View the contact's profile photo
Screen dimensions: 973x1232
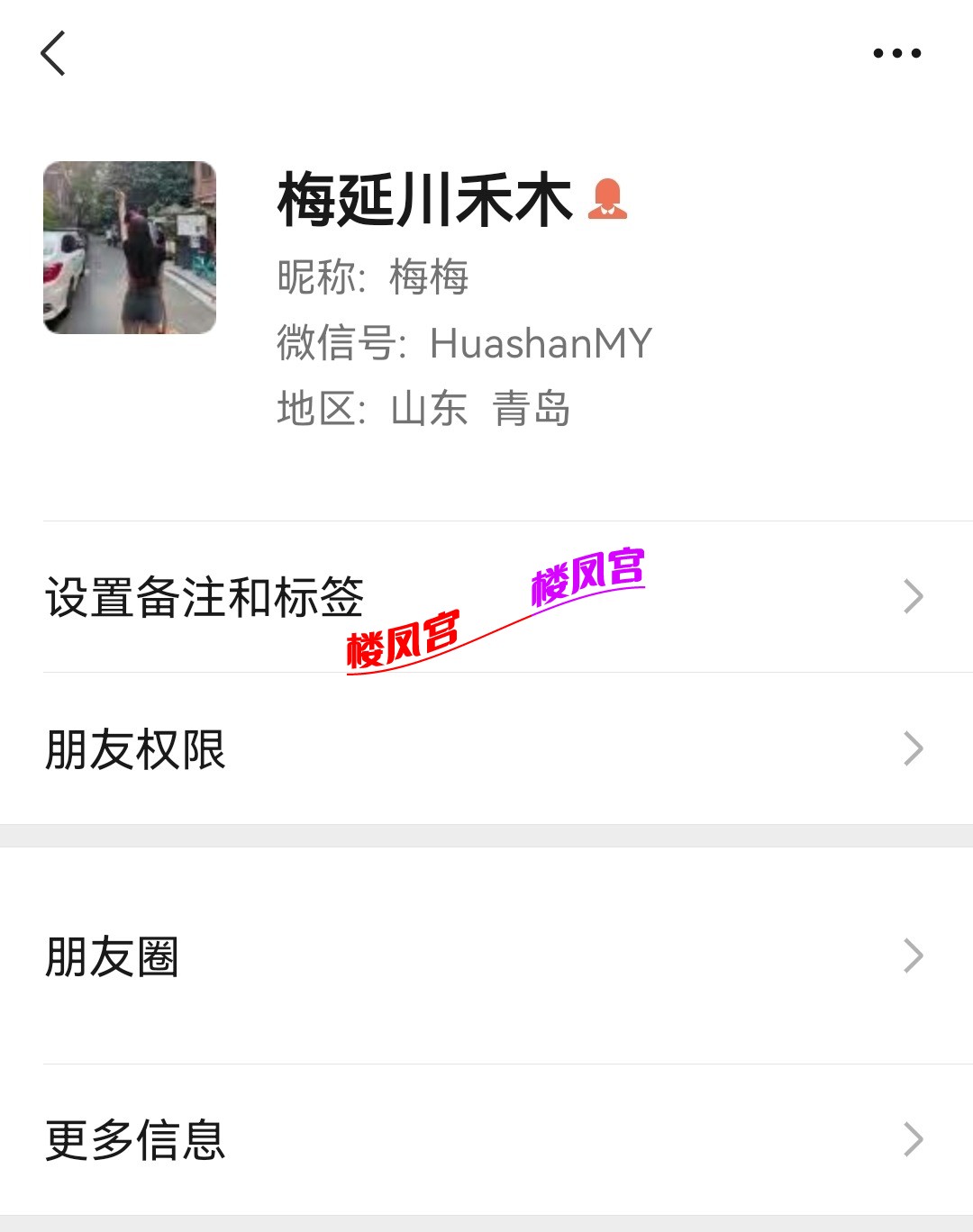[x=130, y=248]
